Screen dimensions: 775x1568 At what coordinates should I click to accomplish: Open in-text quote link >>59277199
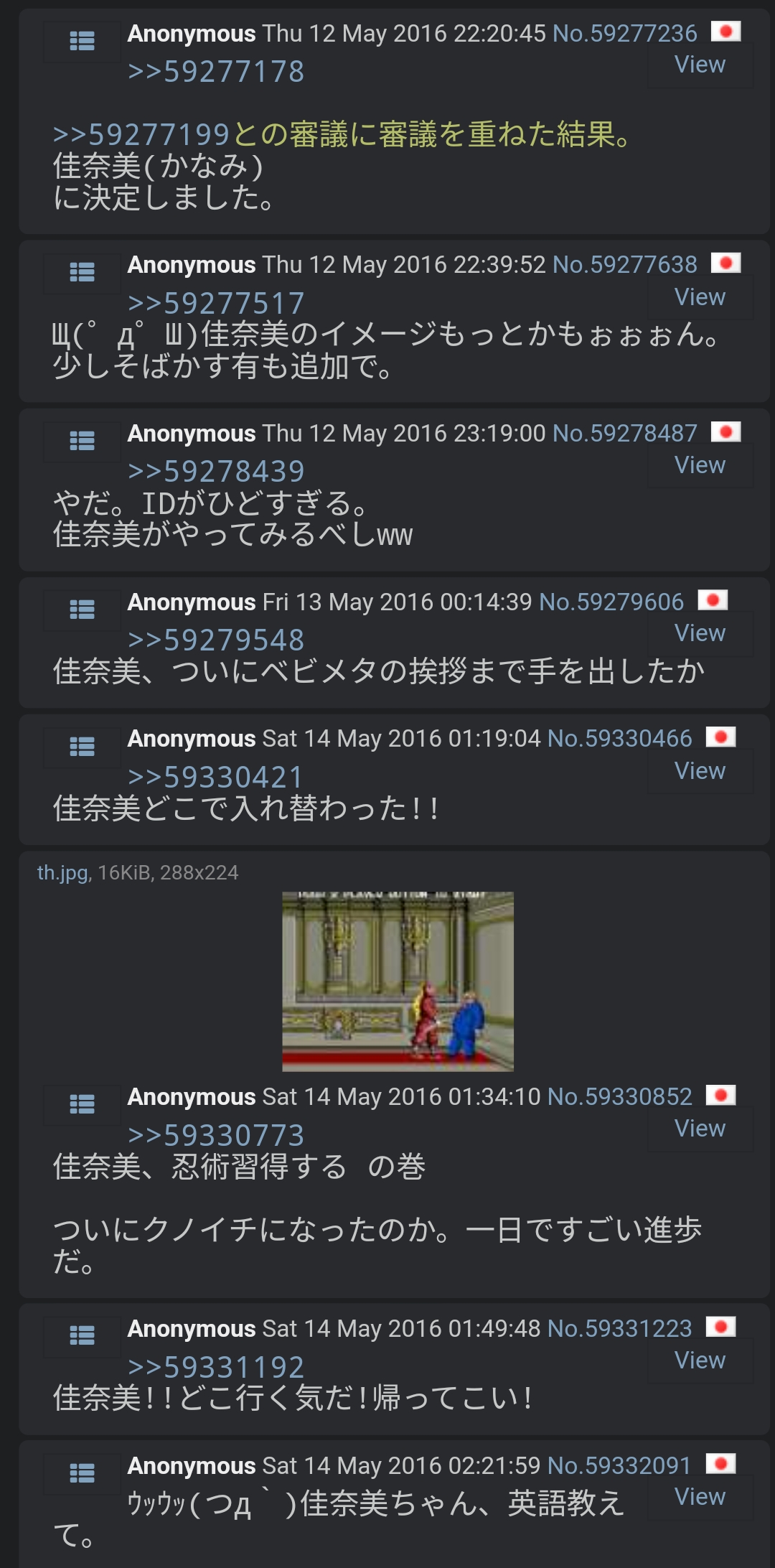click(x=141, y=135)
